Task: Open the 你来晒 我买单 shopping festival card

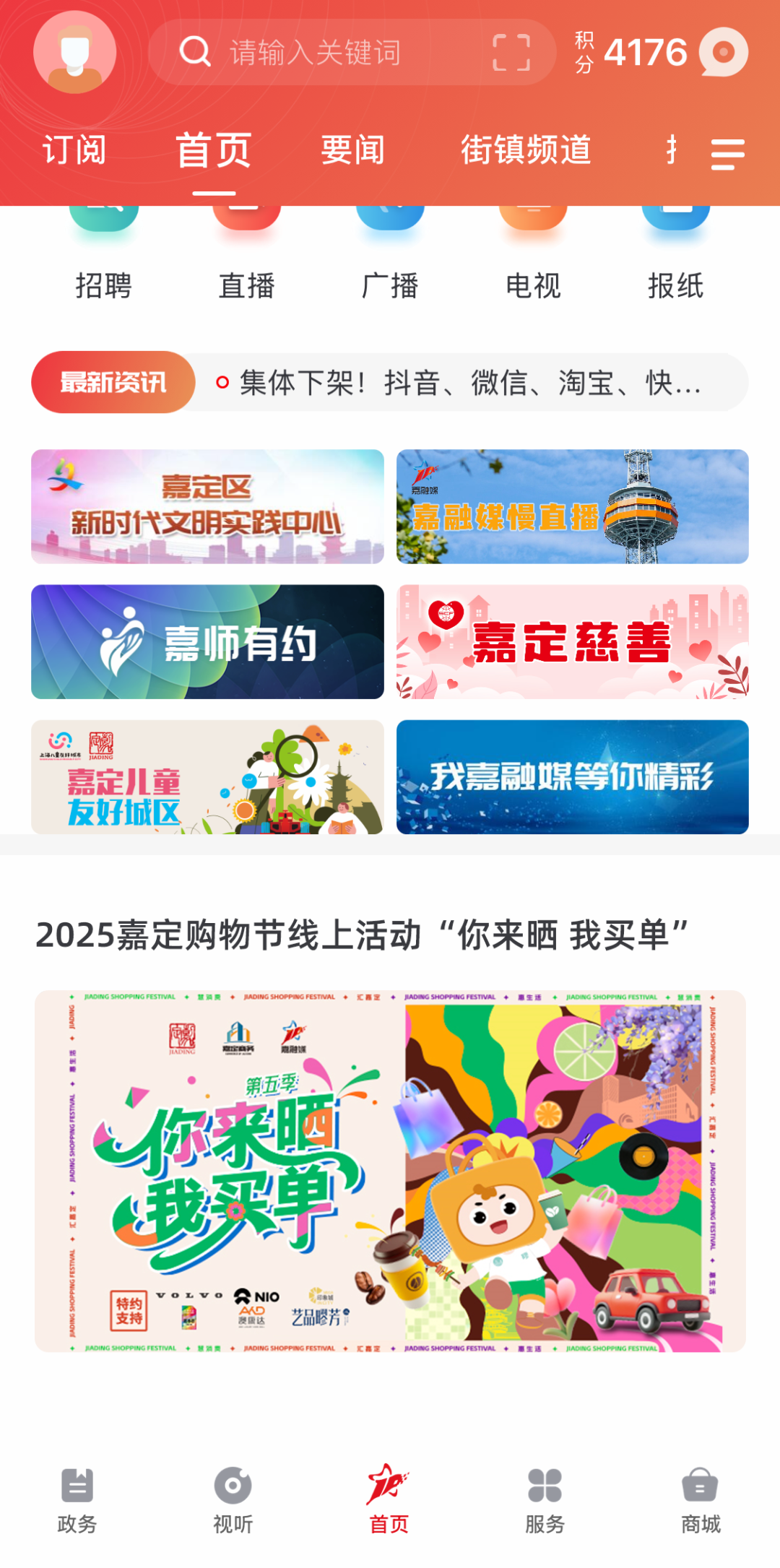Action: click(390, 1170)
